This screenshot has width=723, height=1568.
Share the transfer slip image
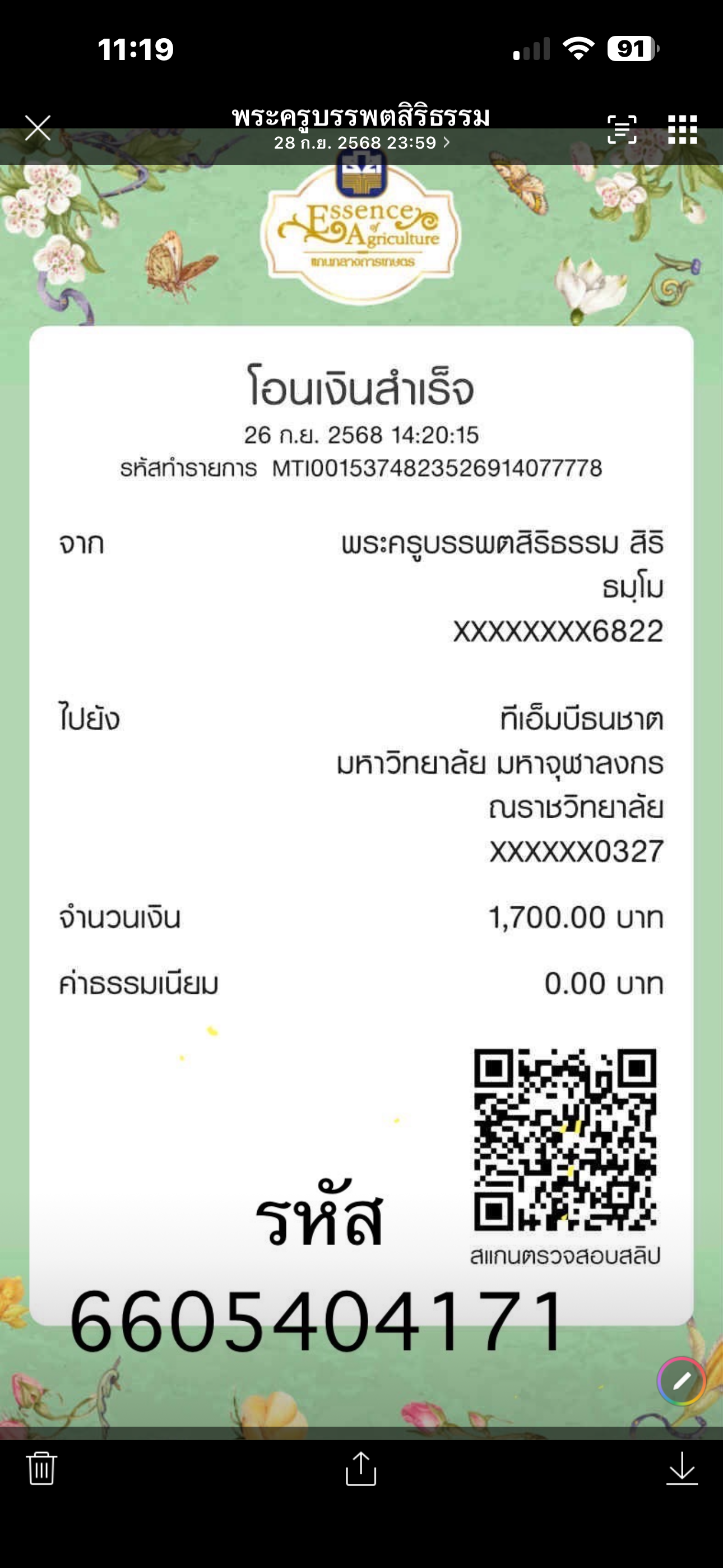[361, 1468]
